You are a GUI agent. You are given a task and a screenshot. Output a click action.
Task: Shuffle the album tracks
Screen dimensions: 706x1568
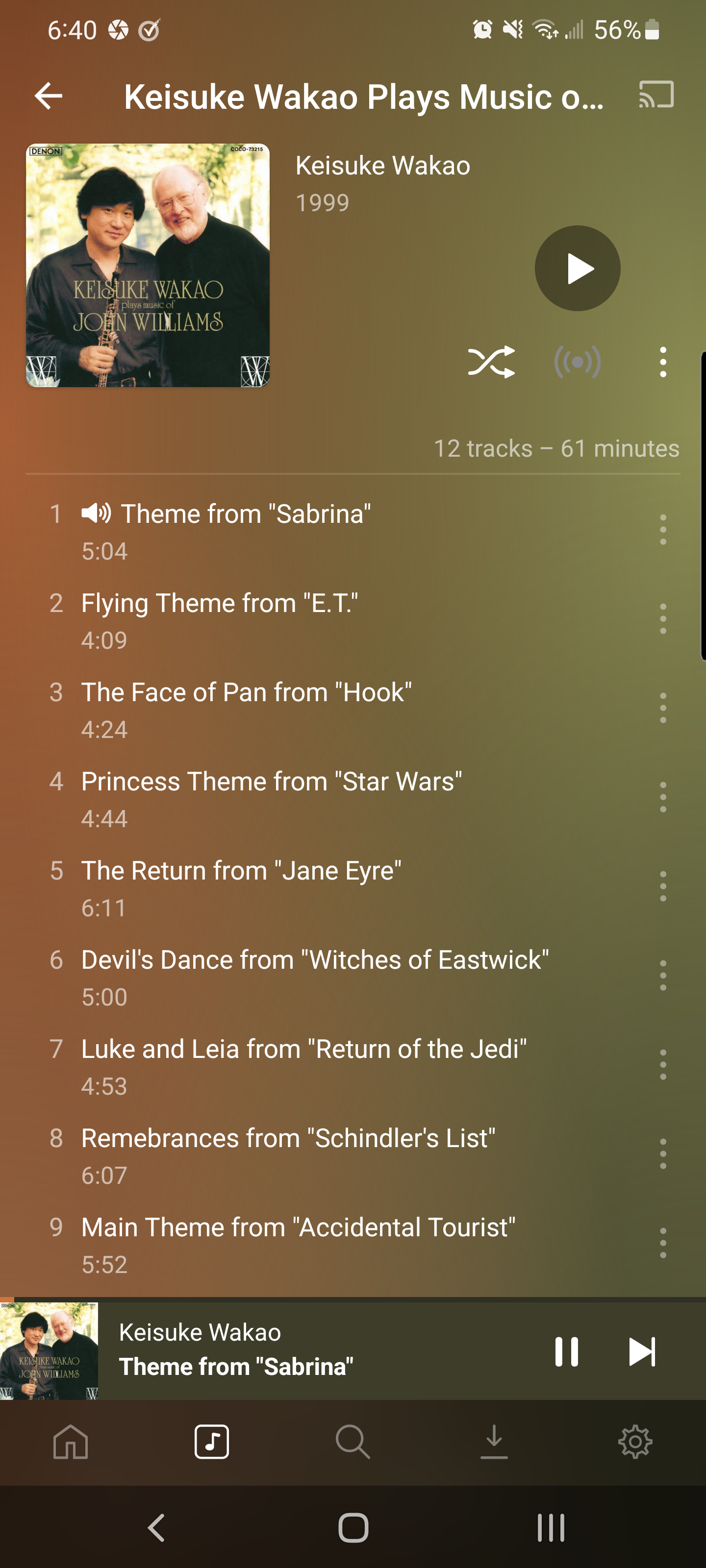pos(491,362)
